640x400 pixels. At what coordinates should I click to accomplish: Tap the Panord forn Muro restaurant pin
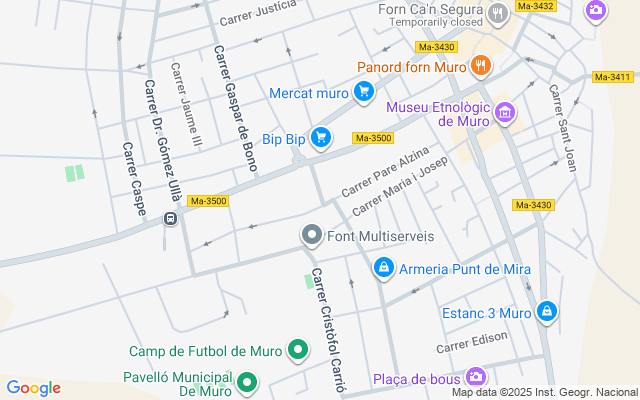click(481, 66)
